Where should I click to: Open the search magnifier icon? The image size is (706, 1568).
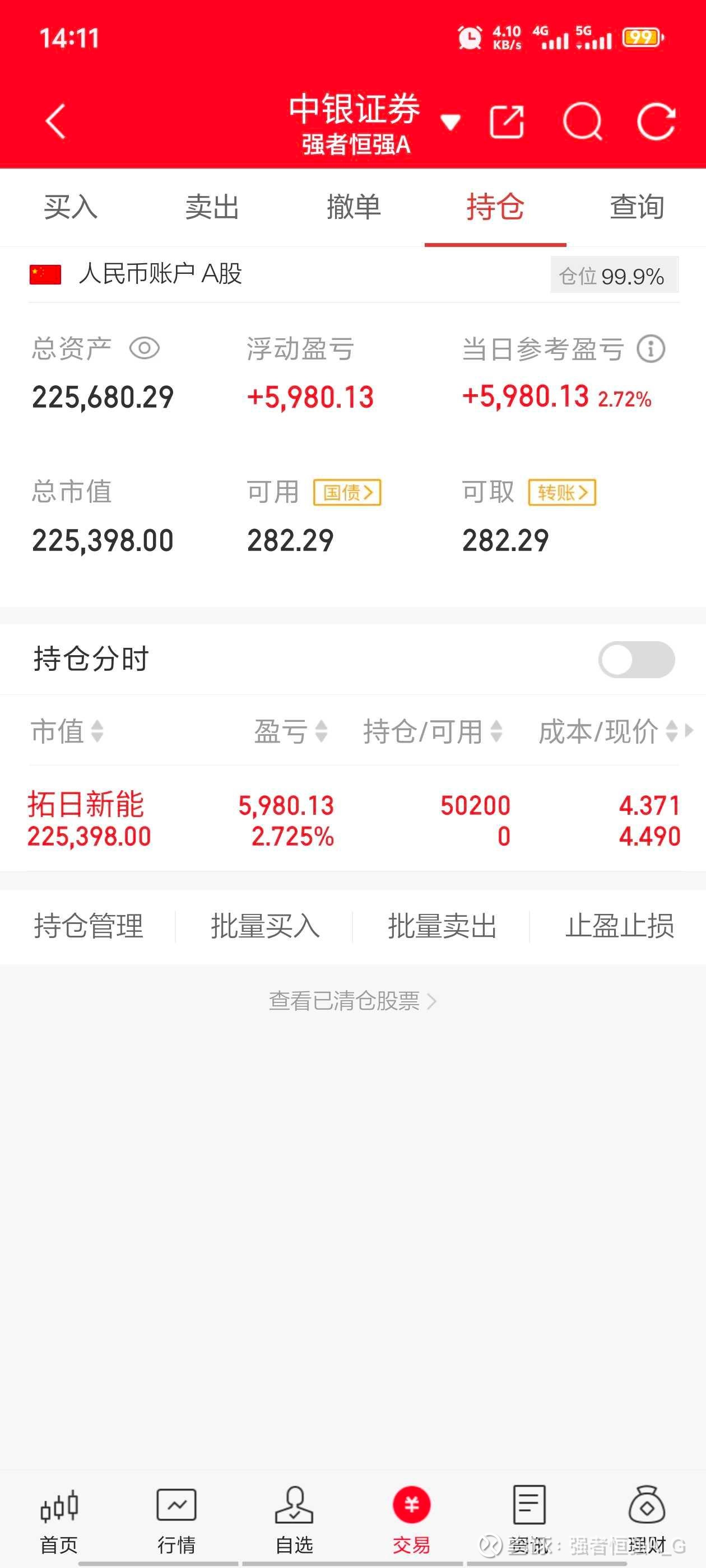click(x=582, y=122)
